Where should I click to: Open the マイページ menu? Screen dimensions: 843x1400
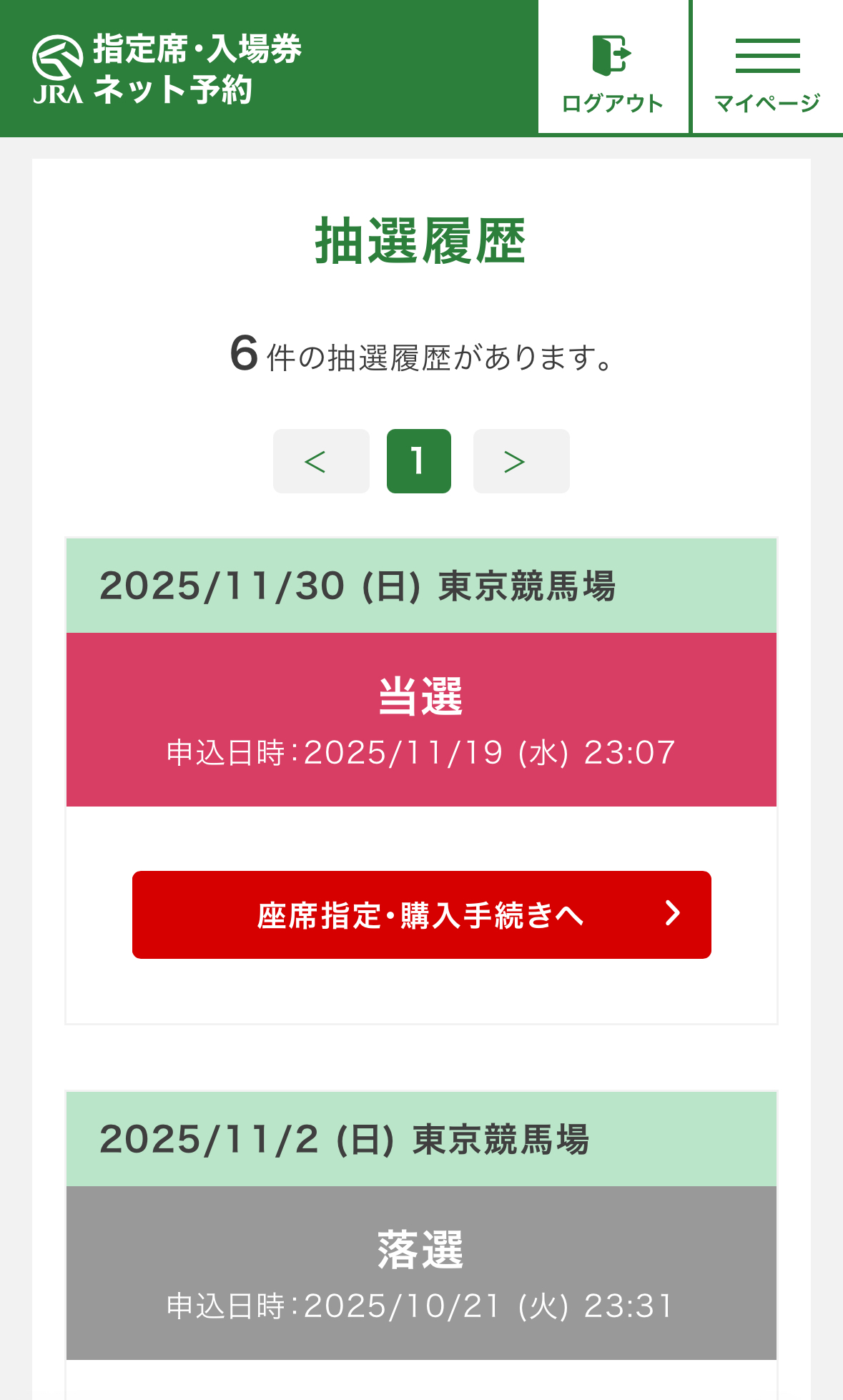(767, 69)
